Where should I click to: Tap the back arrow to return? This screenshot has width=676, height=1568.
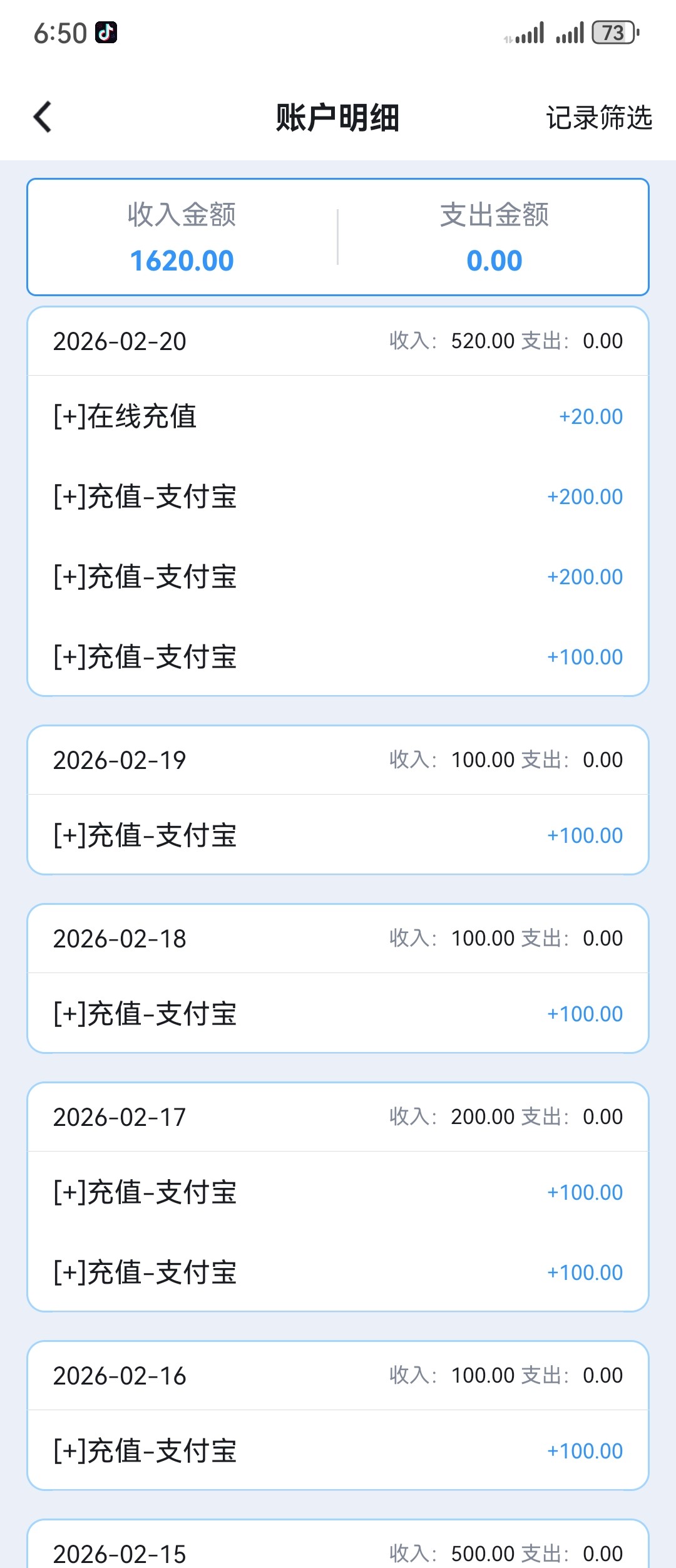click(41, 117)
